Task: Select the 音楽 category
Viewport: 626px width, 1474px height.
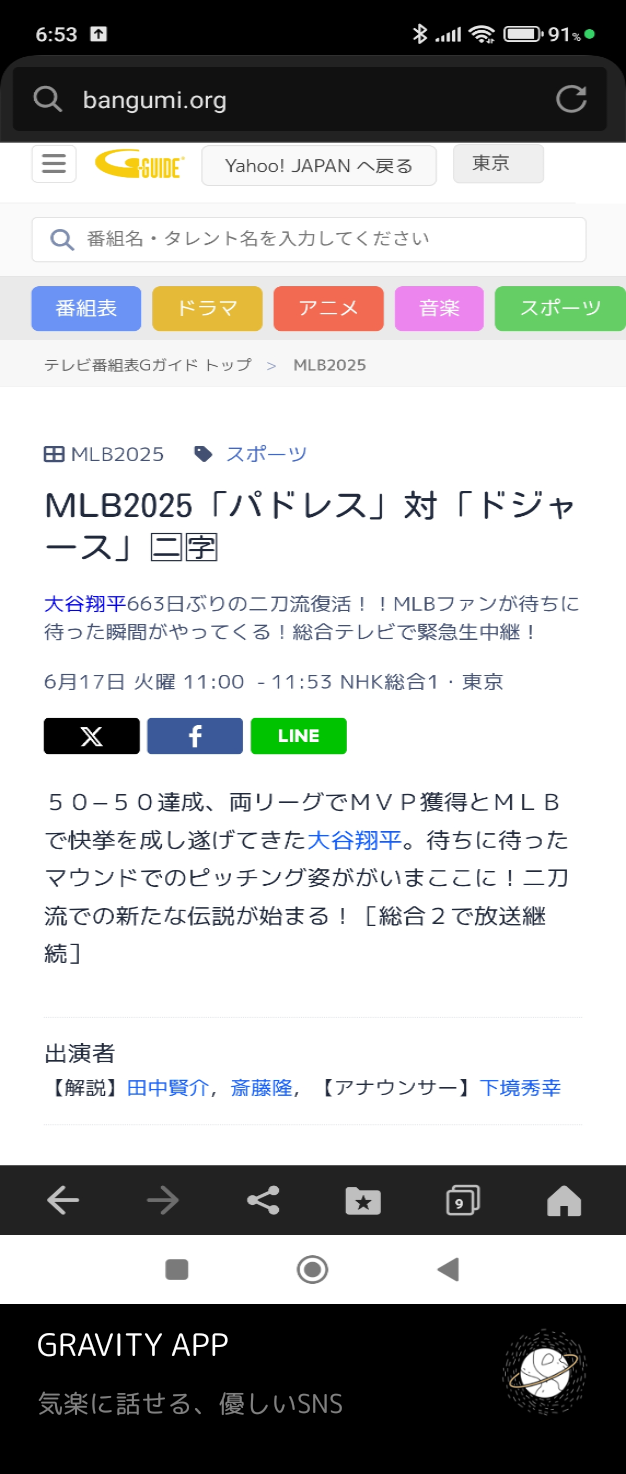Action: pyautogui.click(x=439, y=308)
